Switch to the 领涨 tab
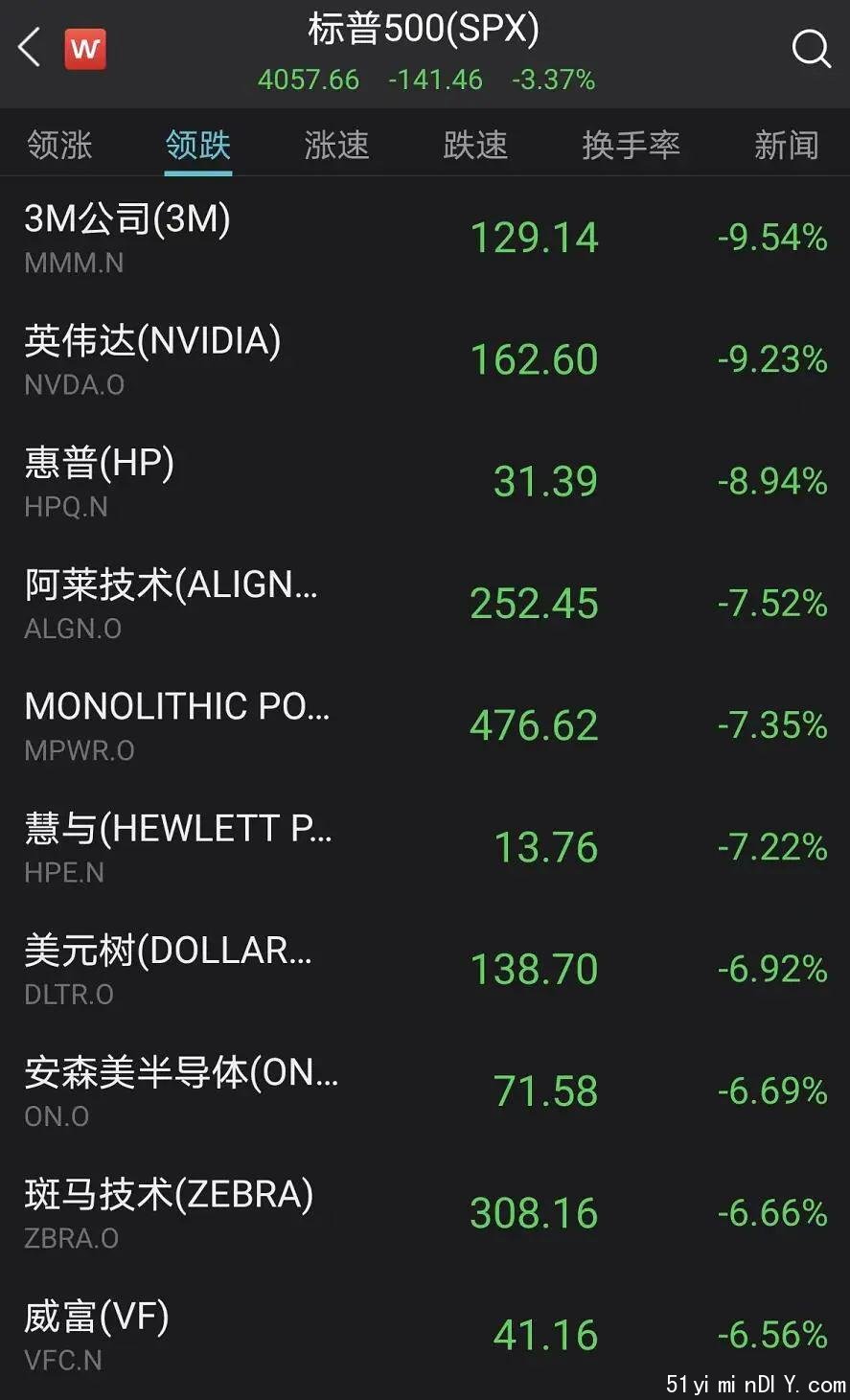This screenshot has width=850, height=1400. 59,146
